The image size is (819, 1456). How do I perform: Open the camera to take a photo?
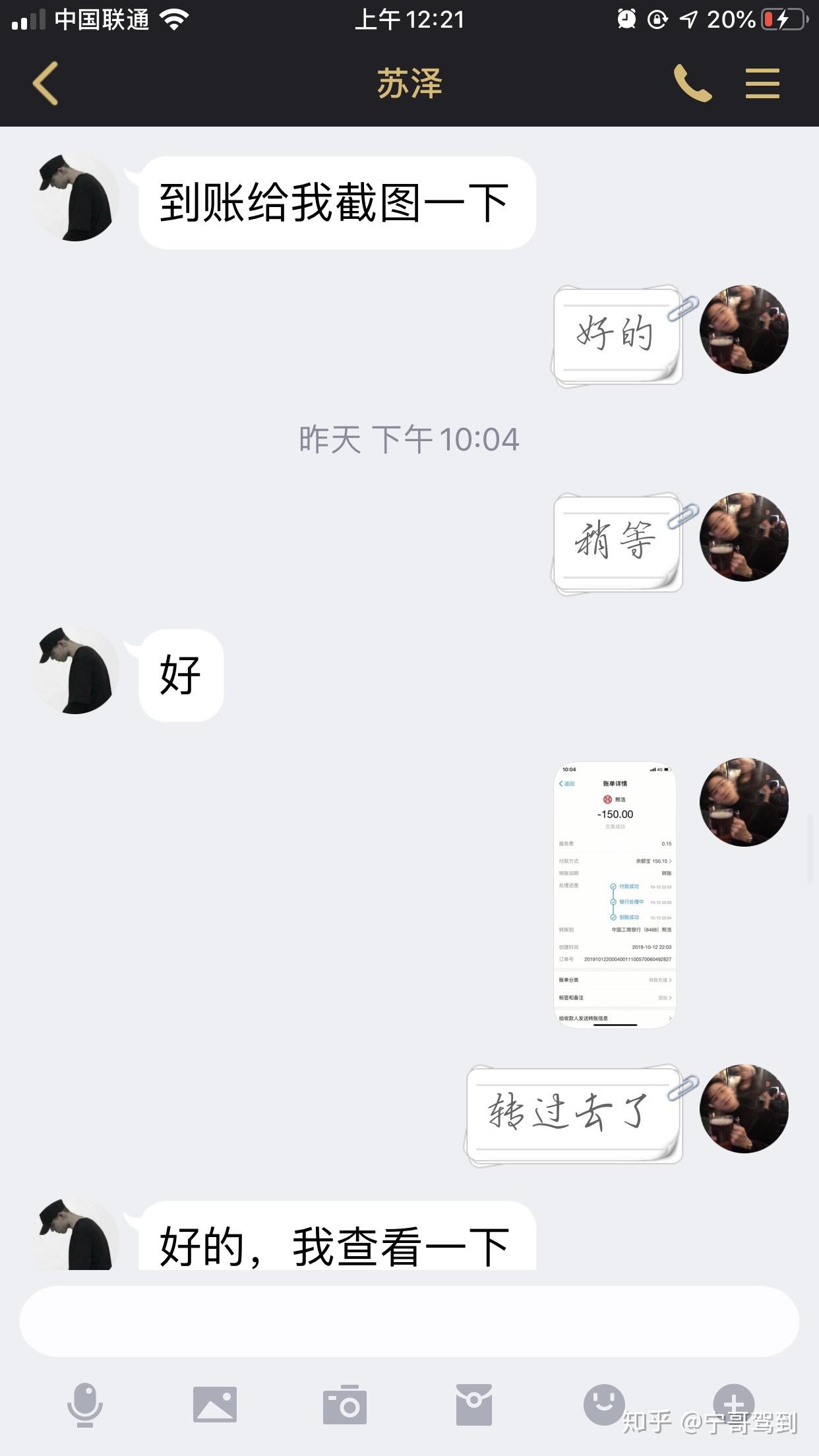pyautogui.click(x=345, y=1405)
